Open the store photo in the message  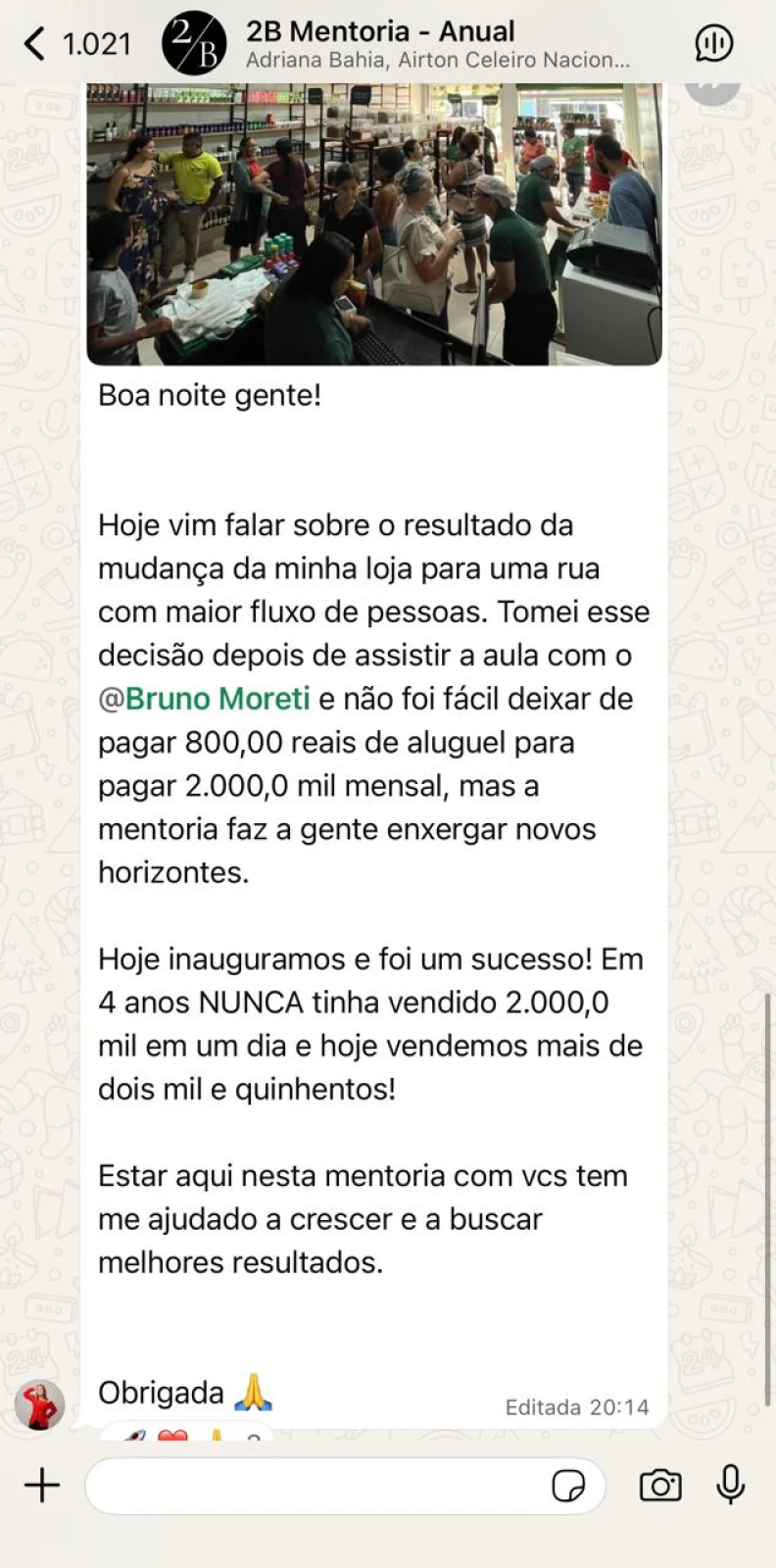[x=374, y=223]
